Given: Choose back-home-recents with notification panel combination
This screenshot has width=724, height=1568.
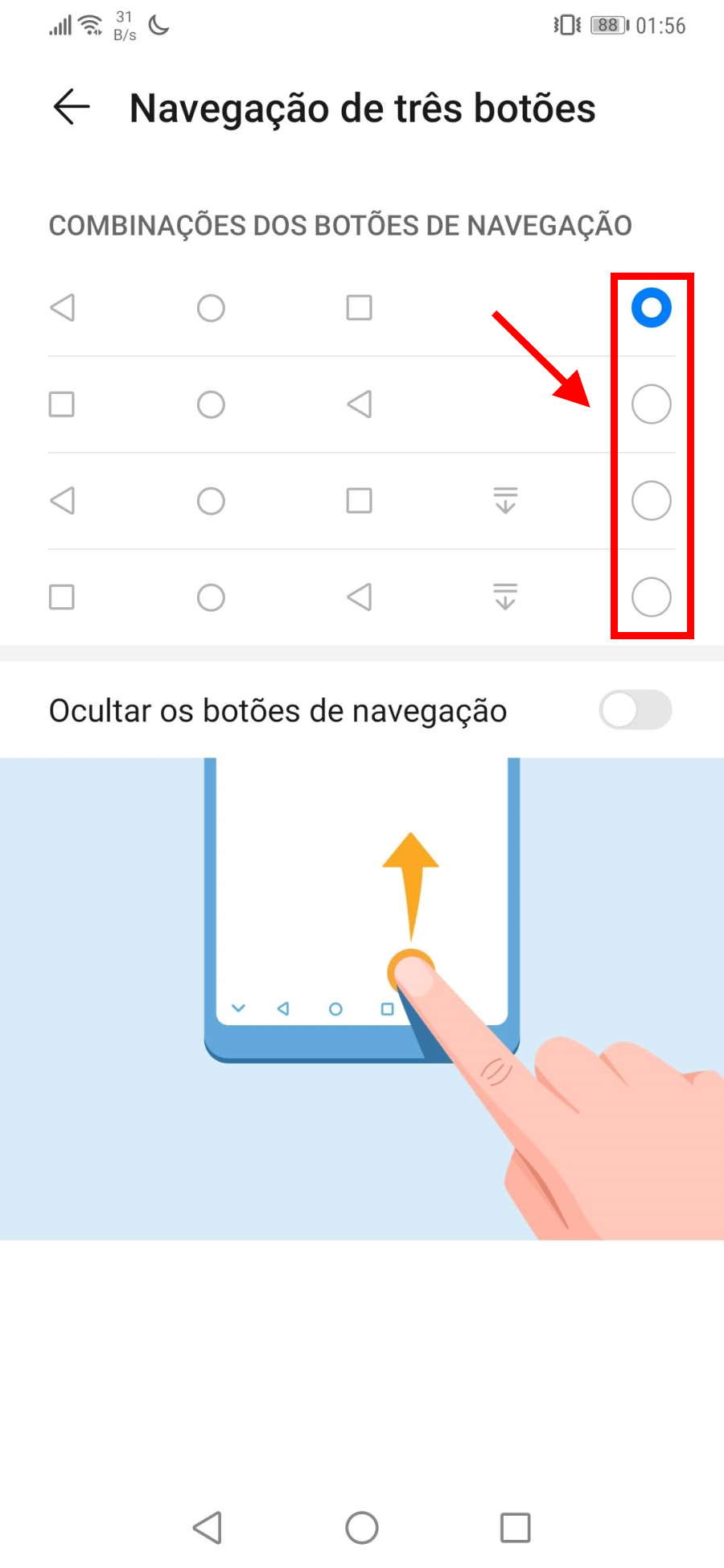Looking at the screenshot, I should pyautogui.click(x=651, y=501).
